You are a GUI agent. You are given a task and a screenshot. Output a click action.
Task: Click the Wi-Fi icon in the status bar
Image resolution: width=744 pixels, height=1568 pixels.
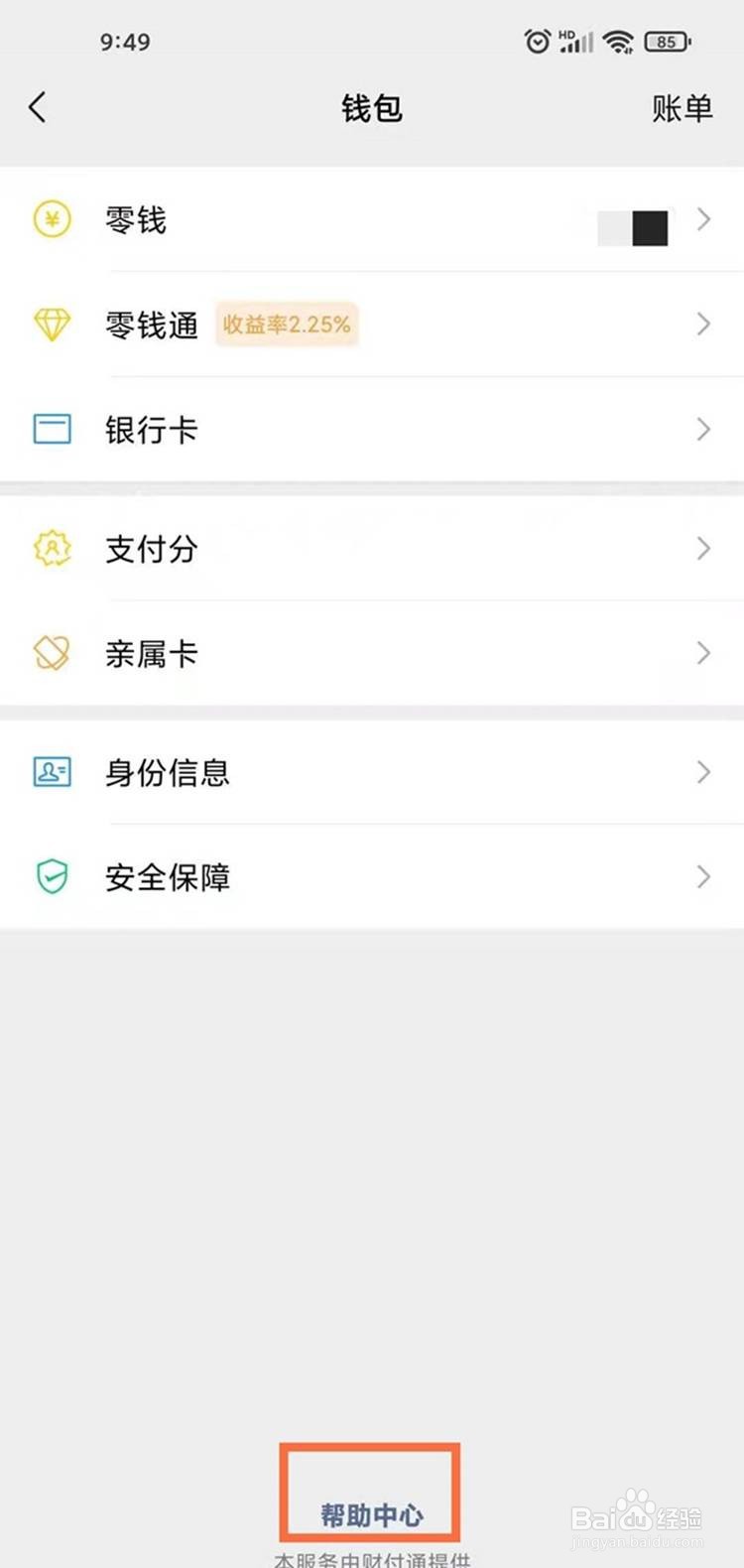[x=619, y=42]
